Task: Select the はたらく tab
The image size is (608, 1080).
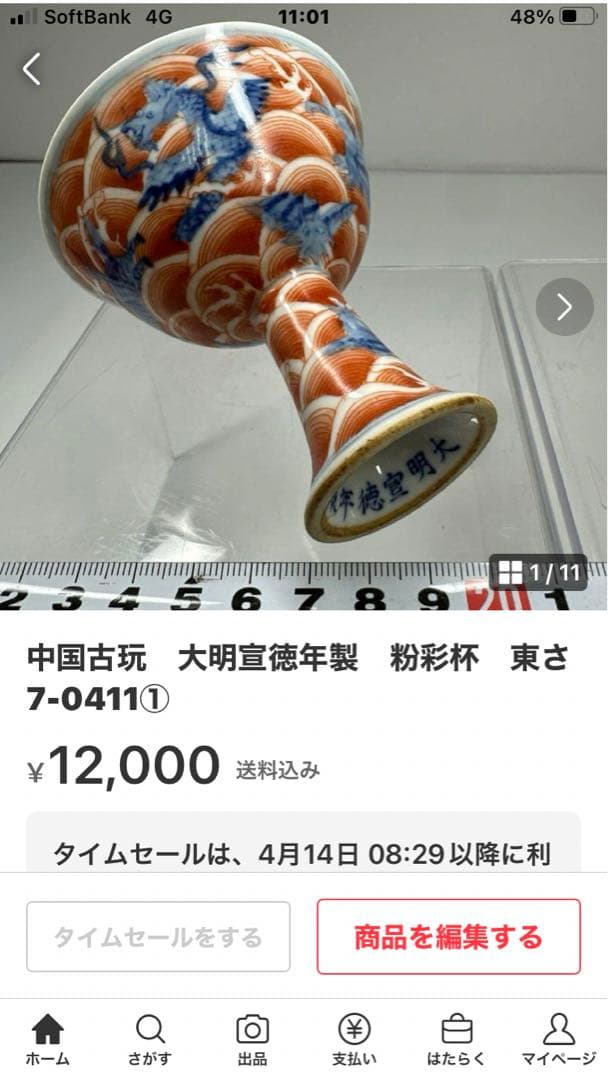Action: (456, 1040)
